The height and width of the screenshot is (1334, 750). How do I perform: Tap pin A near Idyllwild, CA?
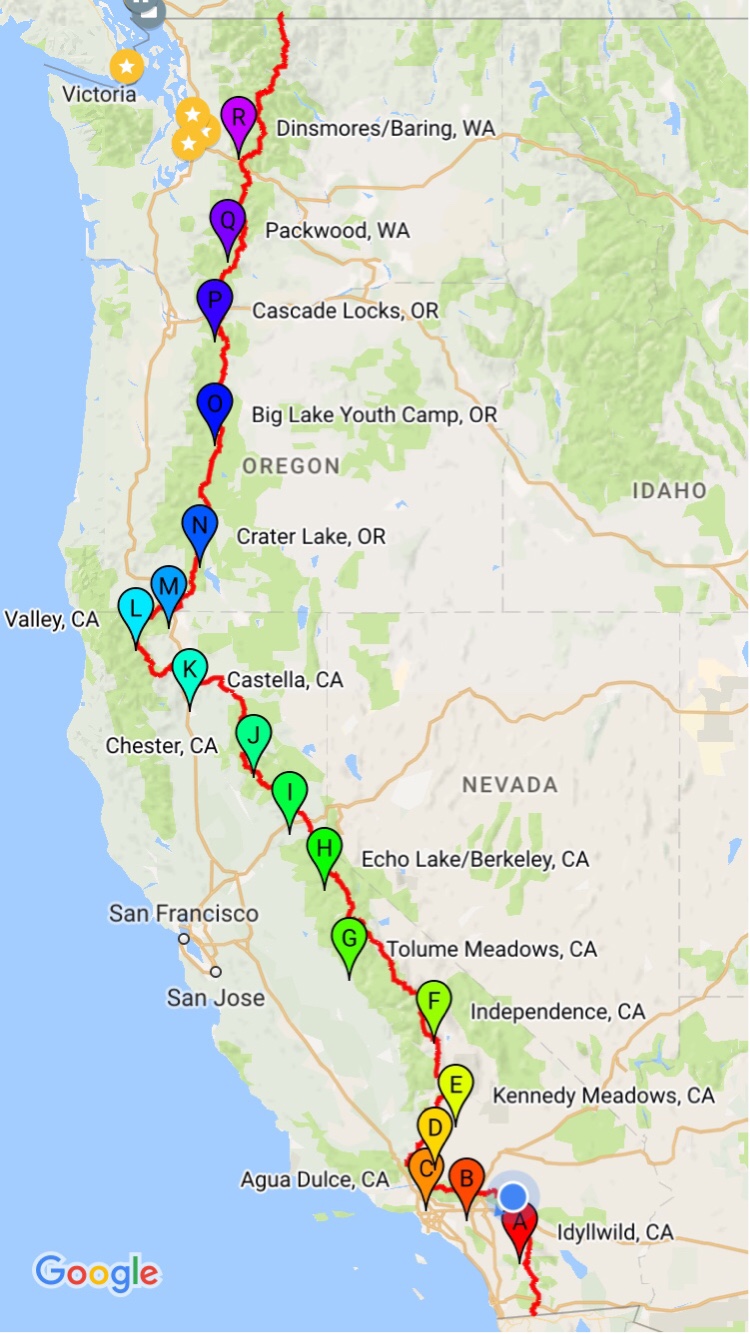tap(520, 1222)
